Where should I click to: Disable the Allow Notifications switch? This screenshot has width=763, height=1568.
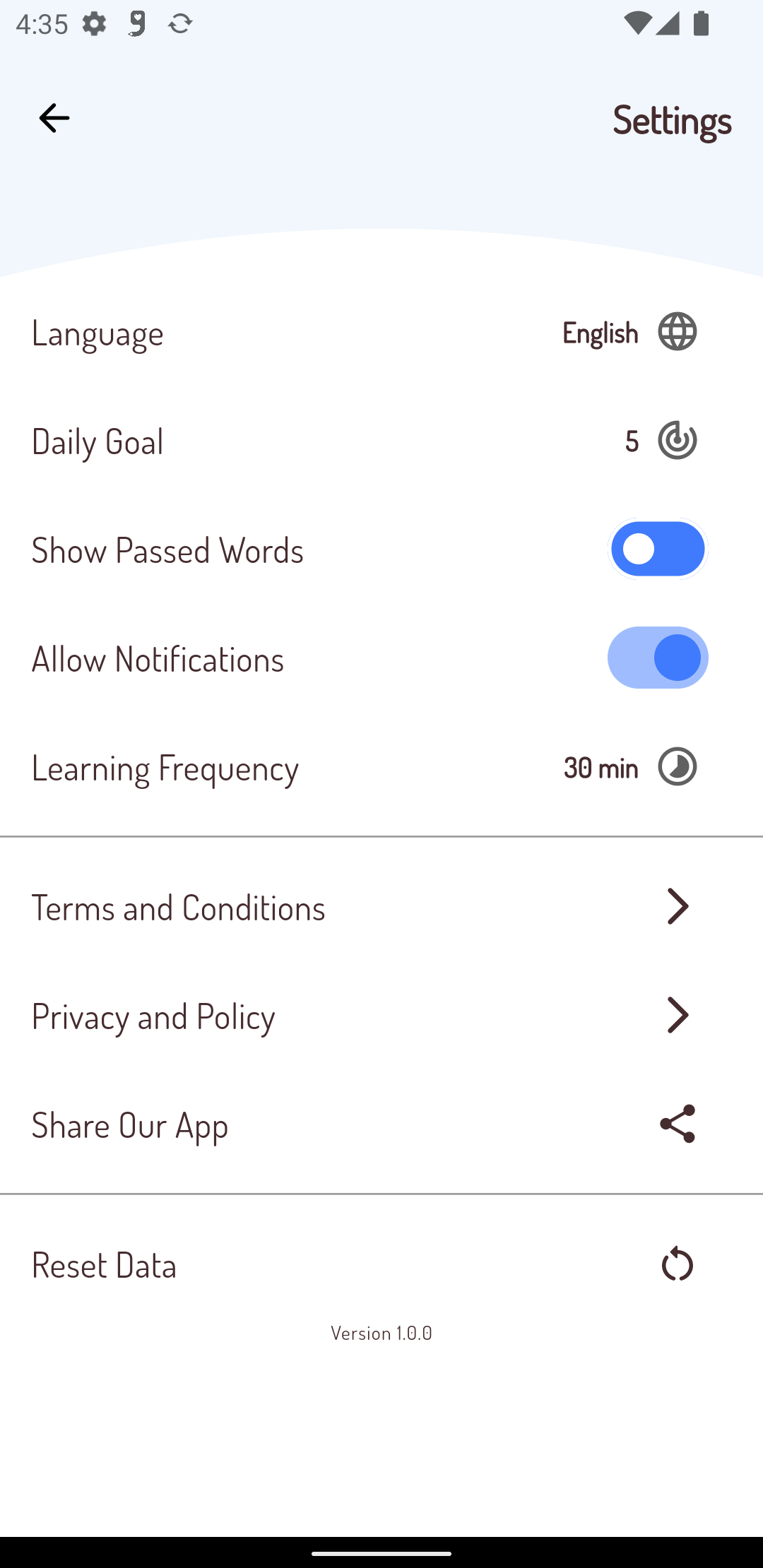(657, 658)
